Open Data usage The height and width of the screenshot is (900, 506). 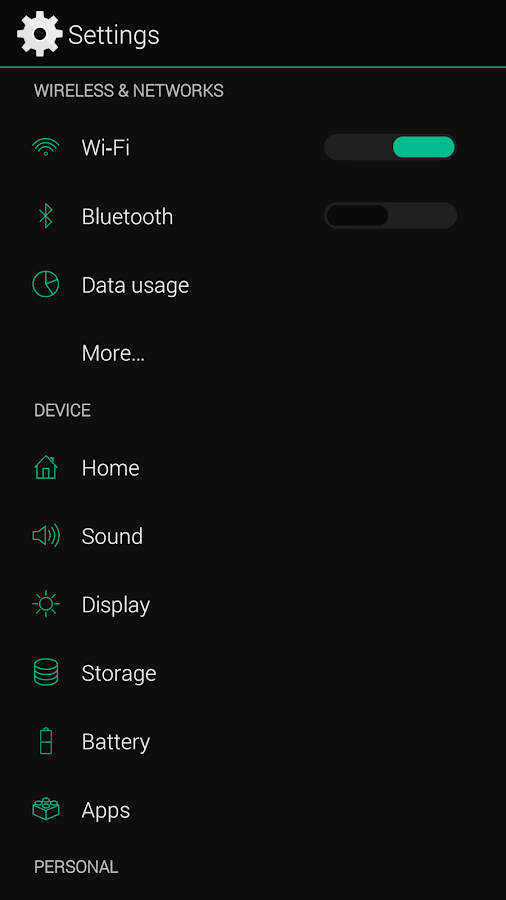(253, 285)
